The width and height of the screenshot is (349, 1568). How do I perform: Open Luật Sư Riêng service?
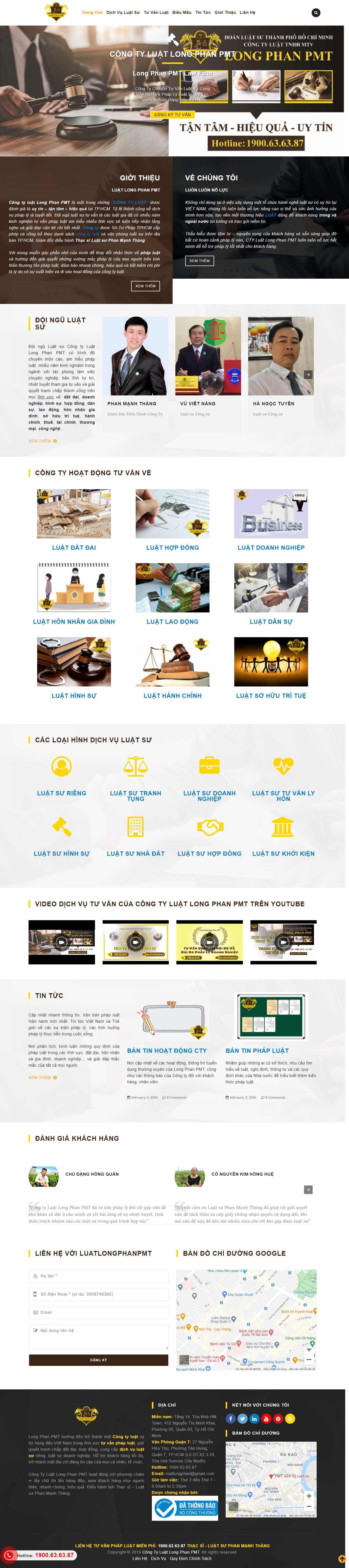tap(61, 793)
